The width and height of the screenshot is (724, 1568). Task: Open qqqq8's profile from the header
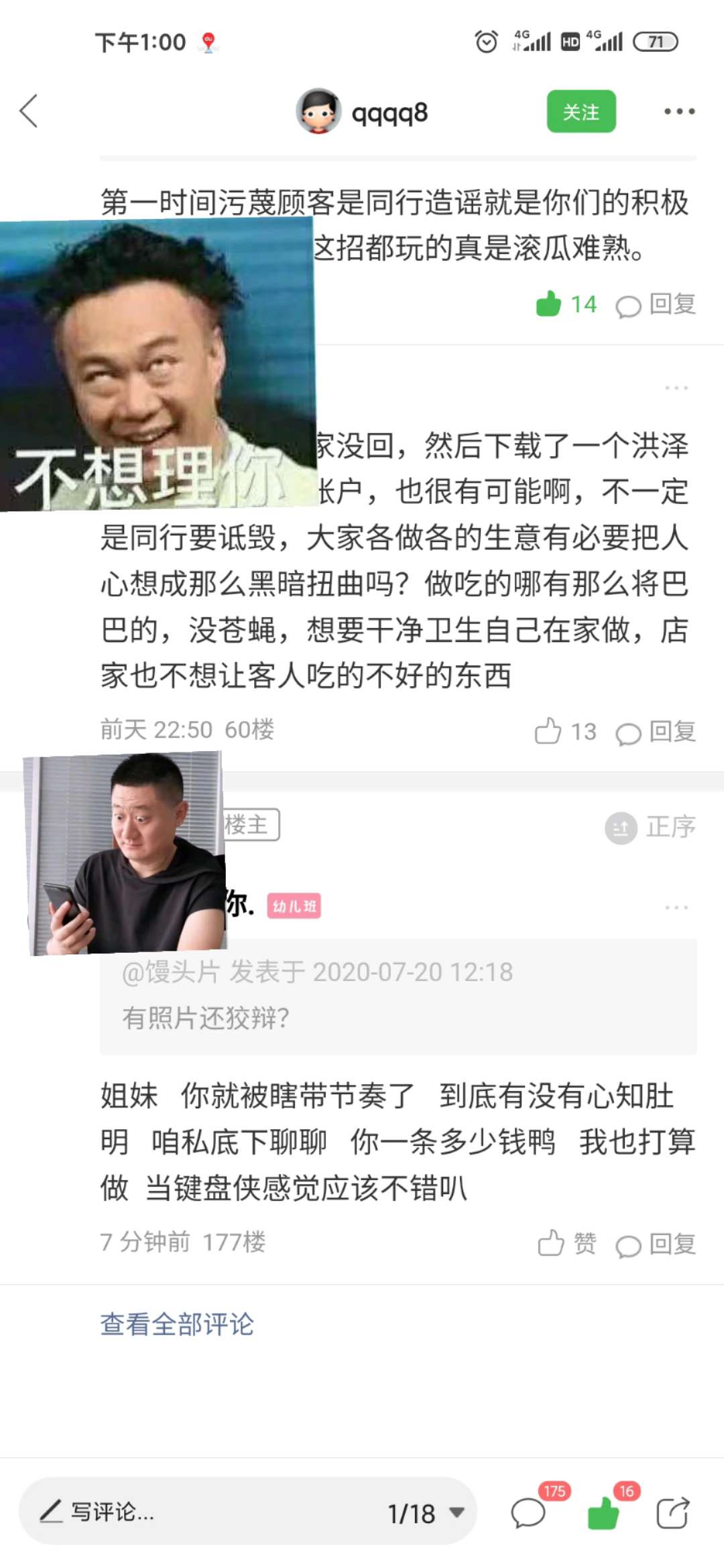coord(363,112)
